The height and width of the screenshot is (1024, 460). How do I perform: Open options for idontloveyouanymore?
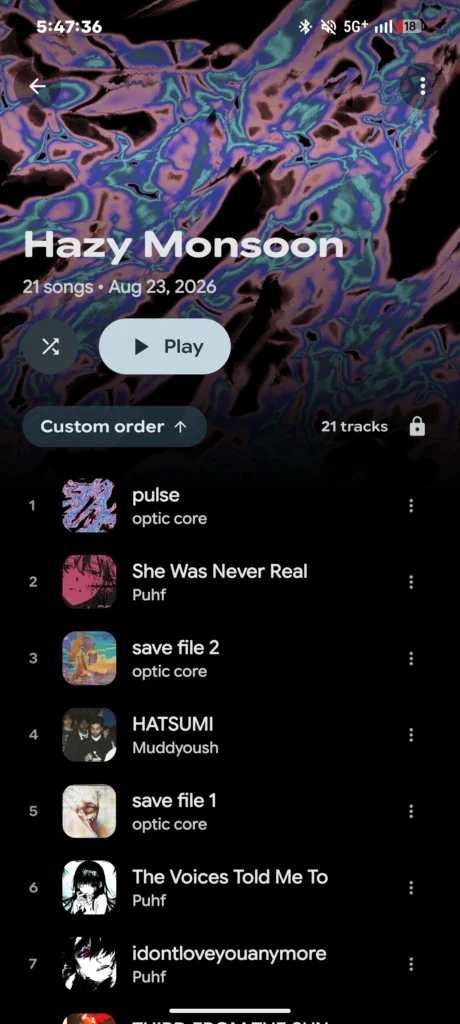click(411, 964)
